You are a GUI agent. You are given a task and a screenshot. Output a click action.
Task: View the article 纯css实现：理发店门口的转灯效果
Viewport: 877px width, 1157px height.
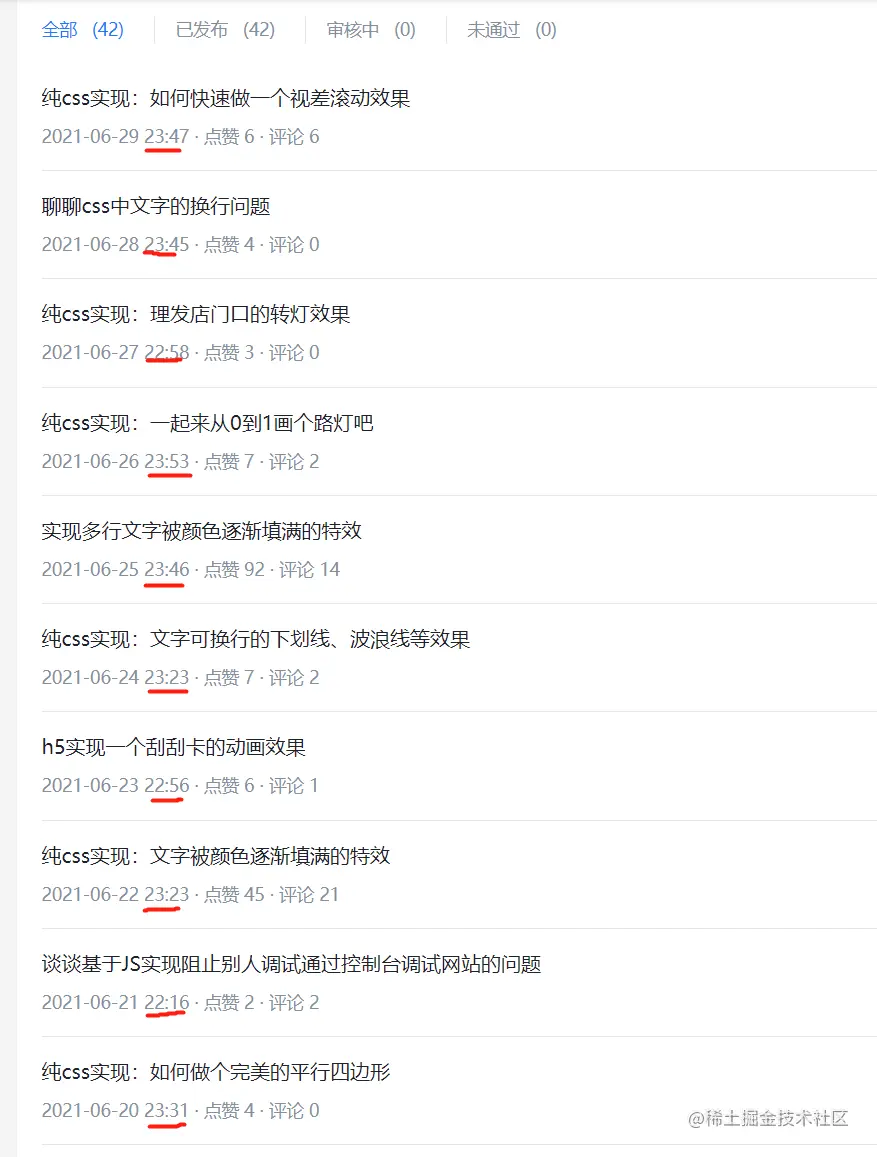click(196, 315)
